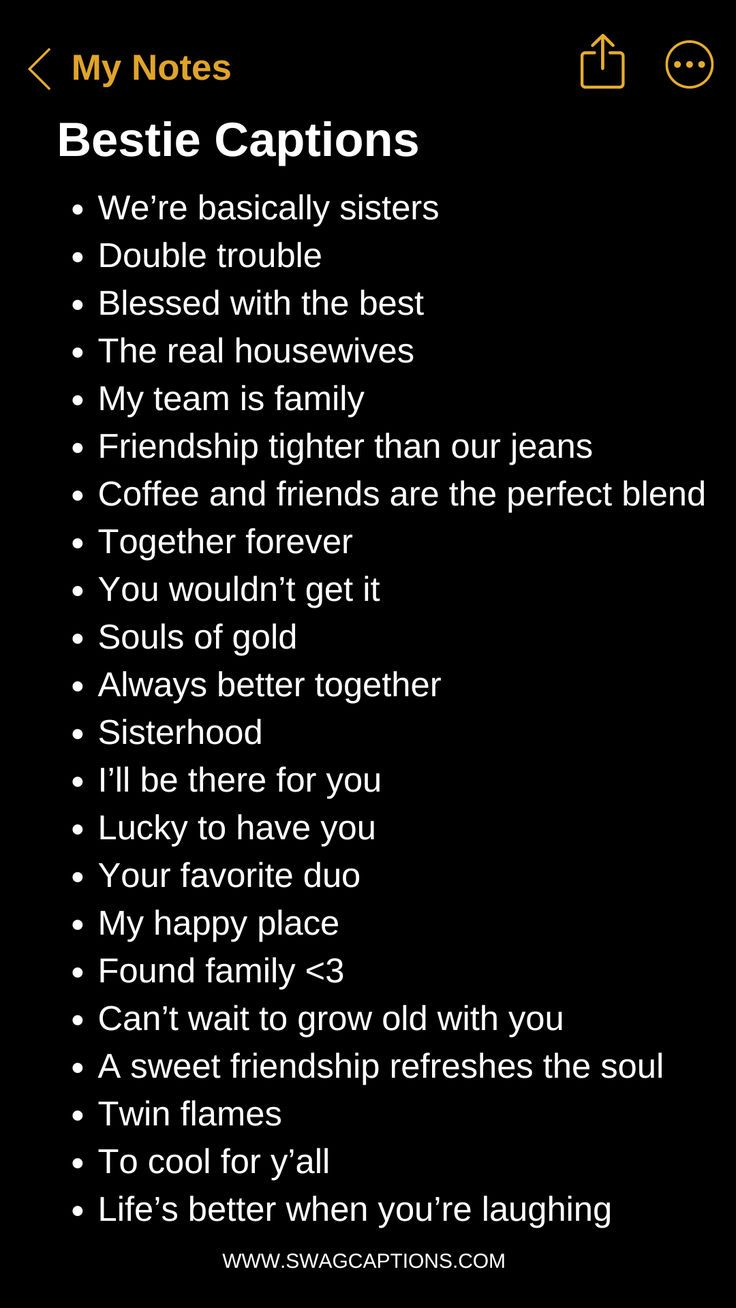The height and width of the screenshot is (1308, 736).
Task: Open the ellipsis More options icon
Action: coord(689,62)
